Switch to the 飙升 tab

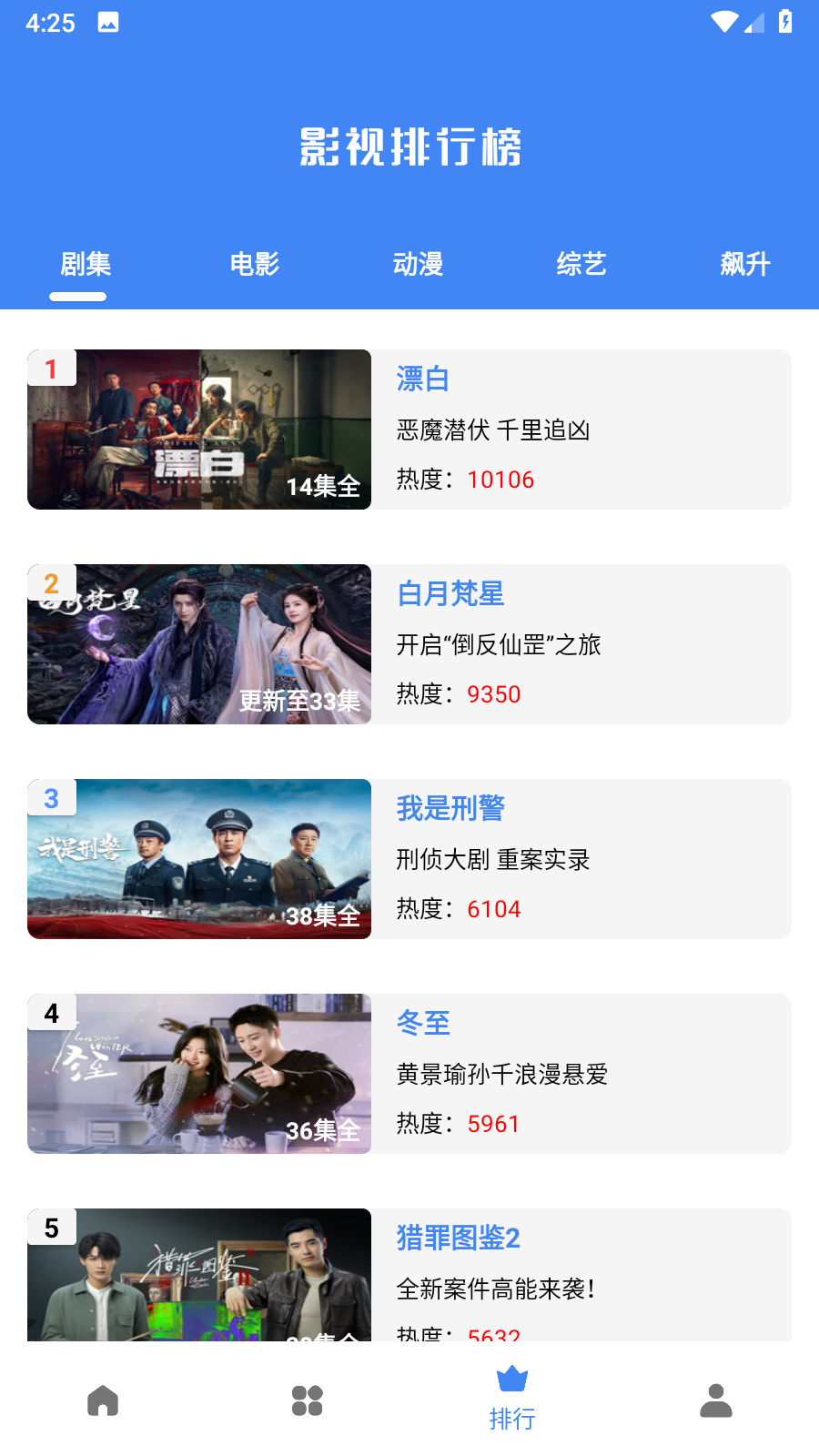point(745,264)
